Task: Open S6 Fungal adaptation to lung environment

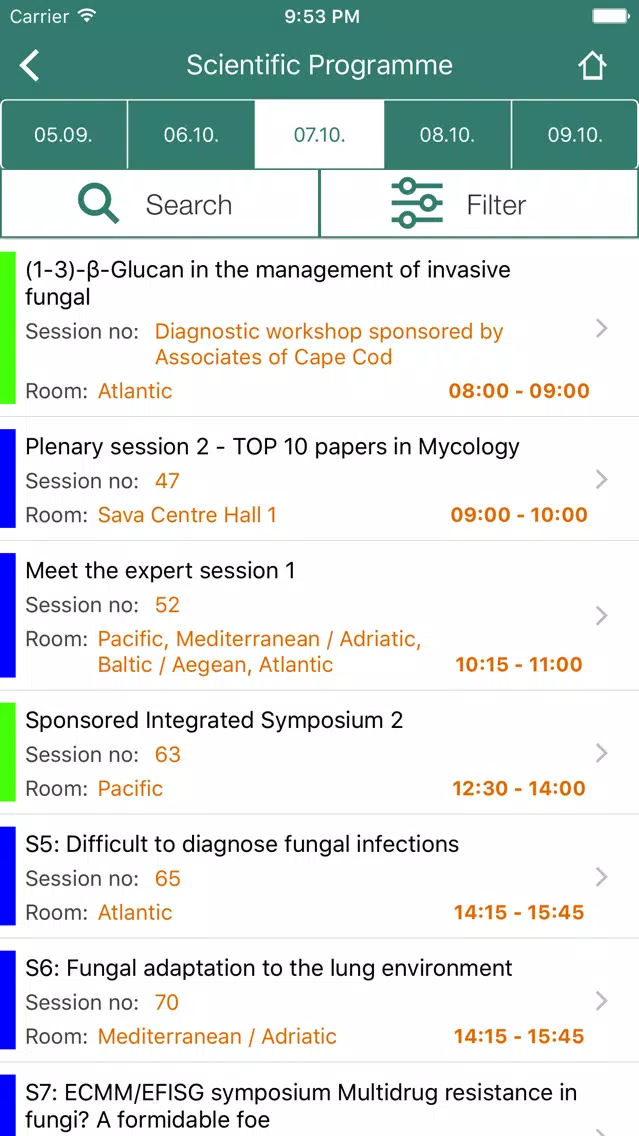Action: tap(320, 1001)
